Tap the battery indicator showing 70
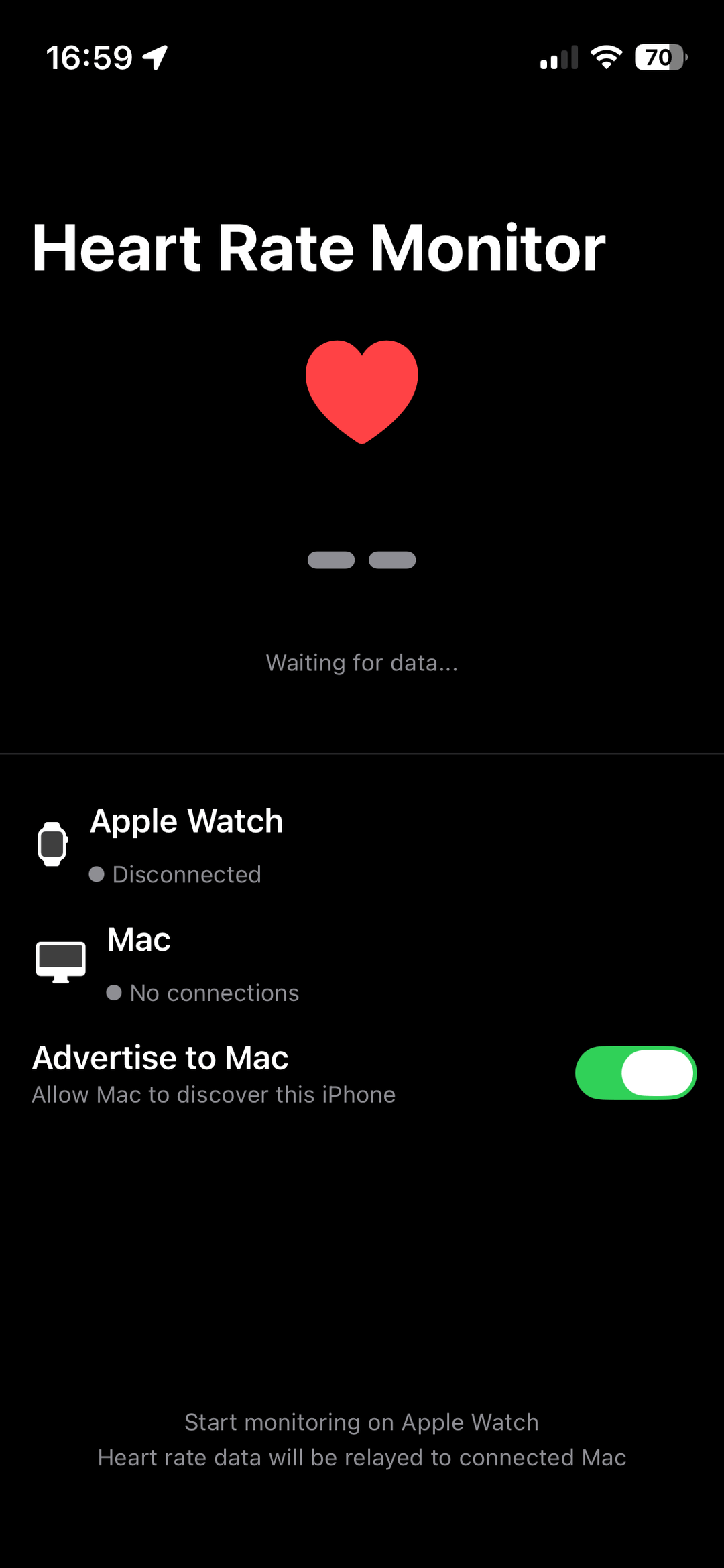This screenshot has width=724, height=1568. point(660,58)
